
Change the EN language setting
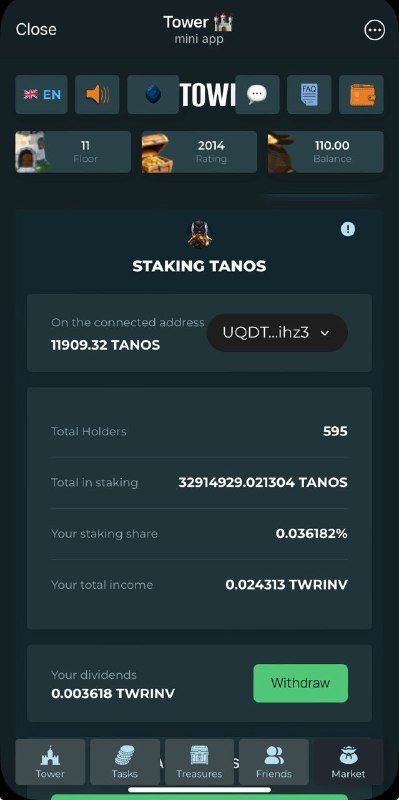(x=41, y=94)
